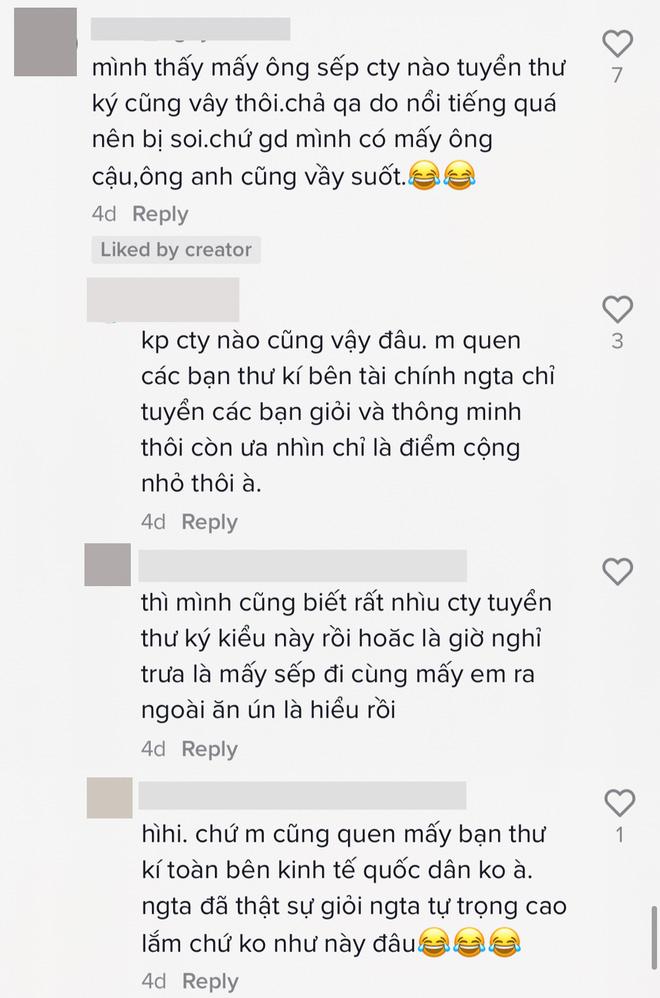Viewport: 660px width, 998px height.
Task: Open avatar of commenter on "mình thấy mấy ông sếp"
Action: click(47, 36)
